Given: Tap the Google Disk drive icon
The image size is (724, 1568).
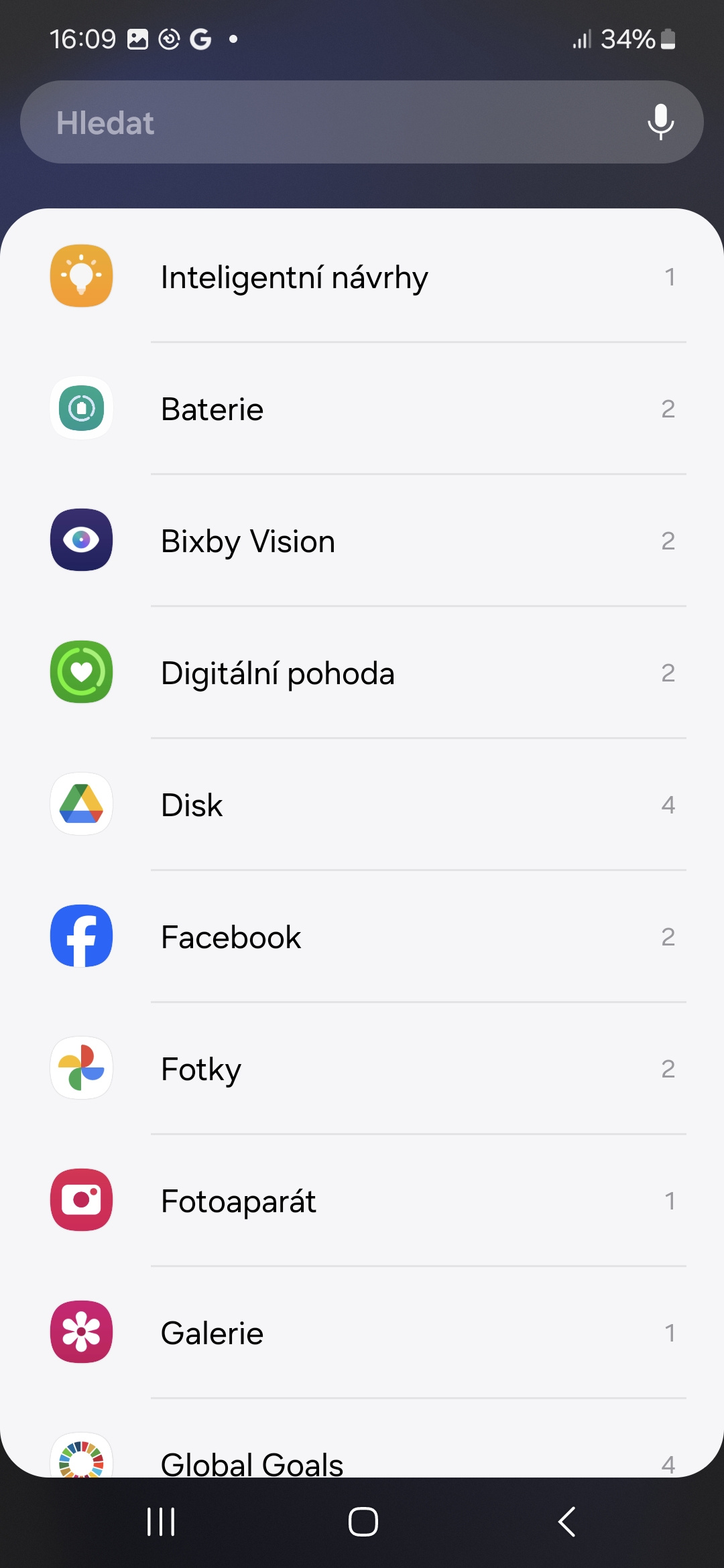Looking at the screenshot, I should [80, 804].
